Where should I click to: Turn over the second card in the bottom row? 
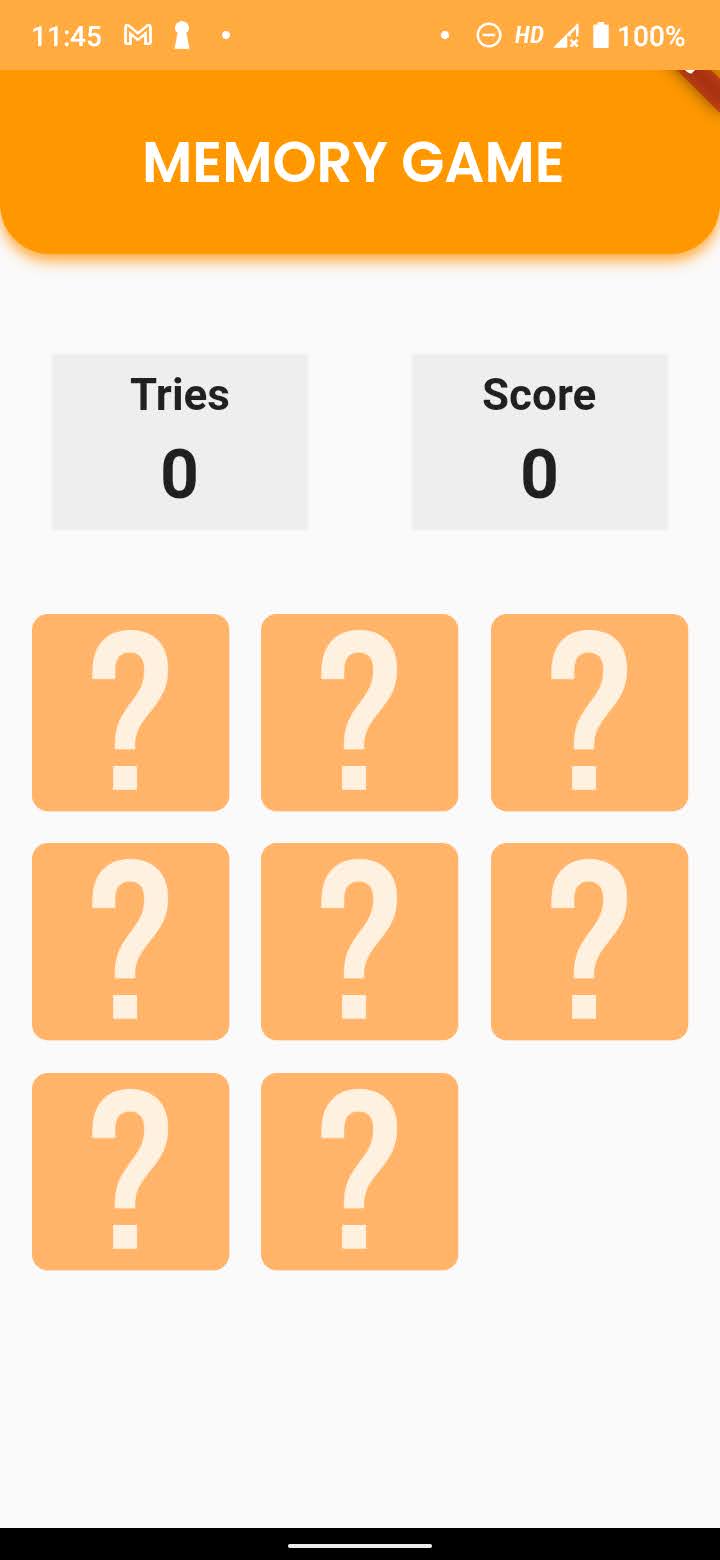pos(359,1171)
